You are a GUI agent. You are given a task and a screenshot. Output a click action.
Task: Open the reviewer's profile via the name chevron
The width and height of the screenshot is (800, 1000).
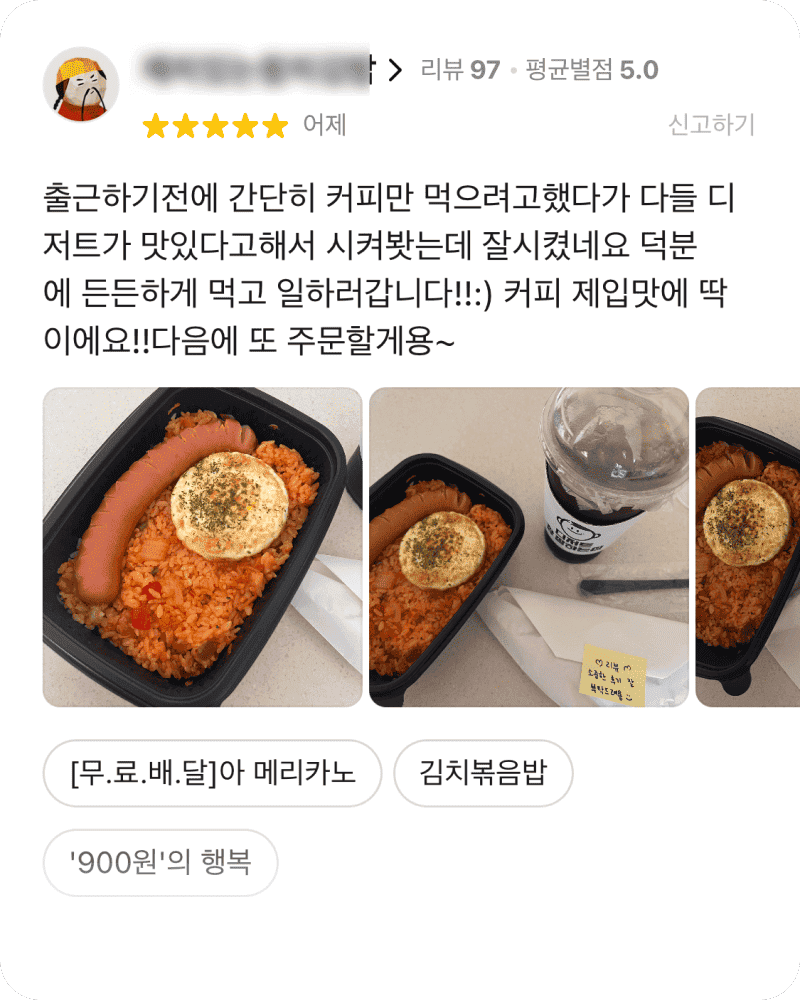point(394,70)
